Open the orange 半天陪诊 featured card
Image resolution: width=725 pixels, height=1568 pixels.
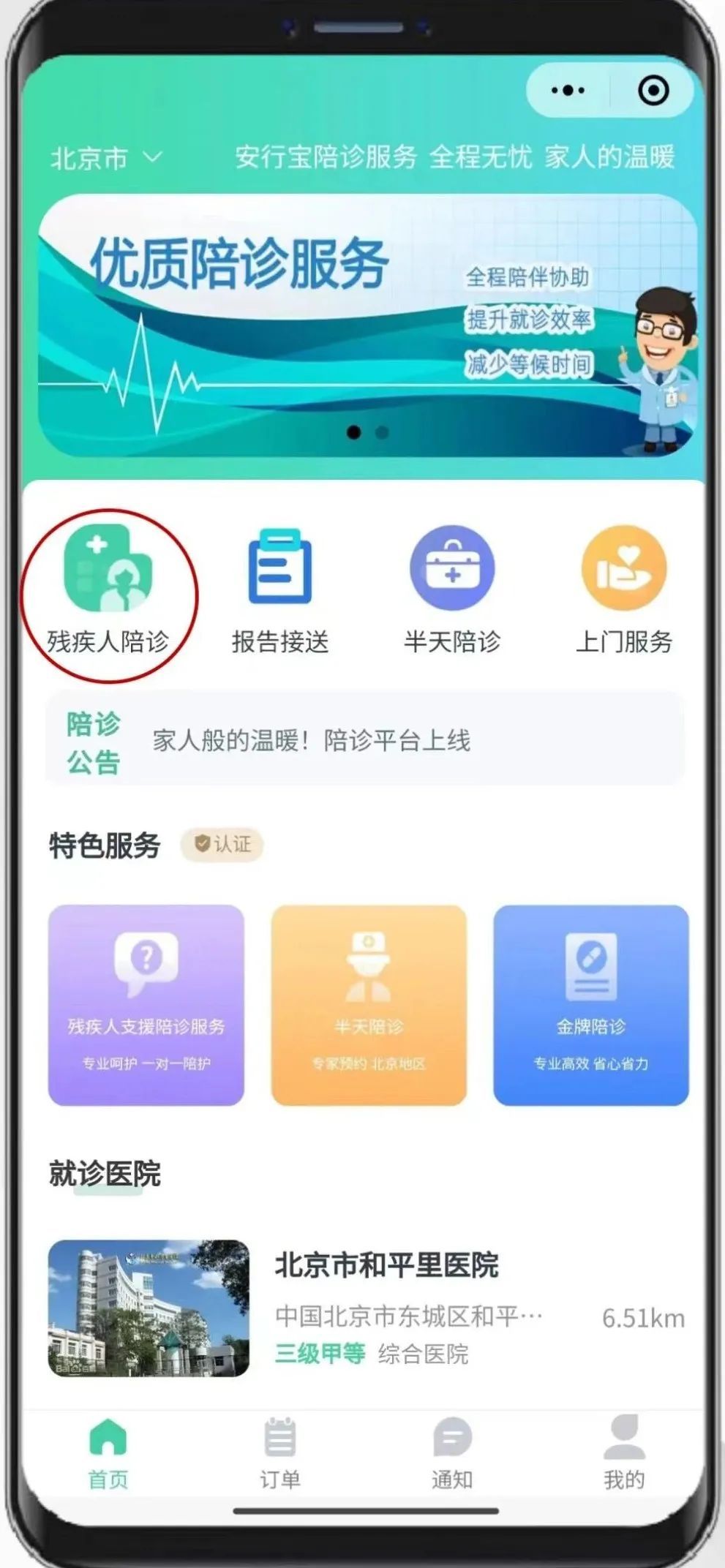point(369,1006)
